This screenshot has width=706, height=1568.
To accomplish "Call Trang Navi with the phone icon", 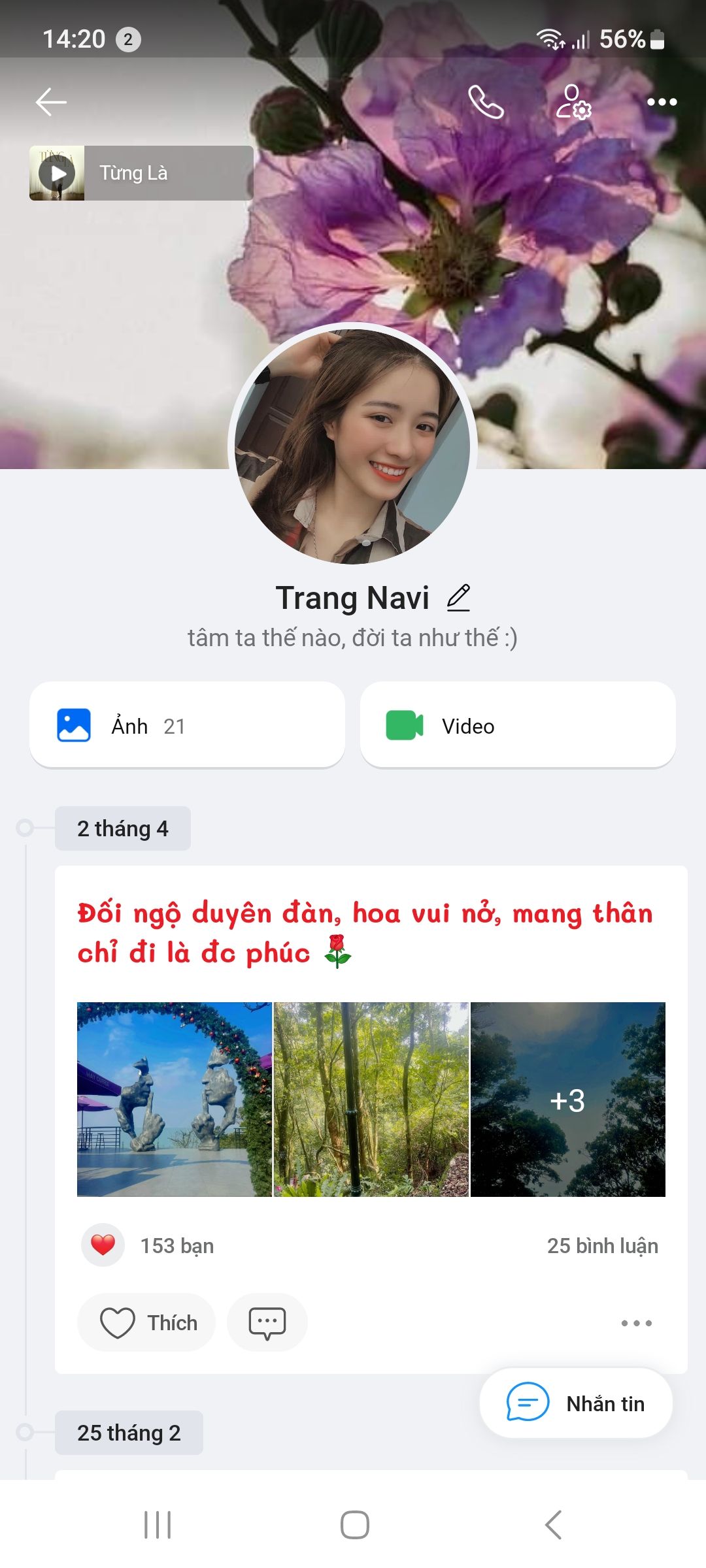I will pyautogui.click(x=486, y=102).
